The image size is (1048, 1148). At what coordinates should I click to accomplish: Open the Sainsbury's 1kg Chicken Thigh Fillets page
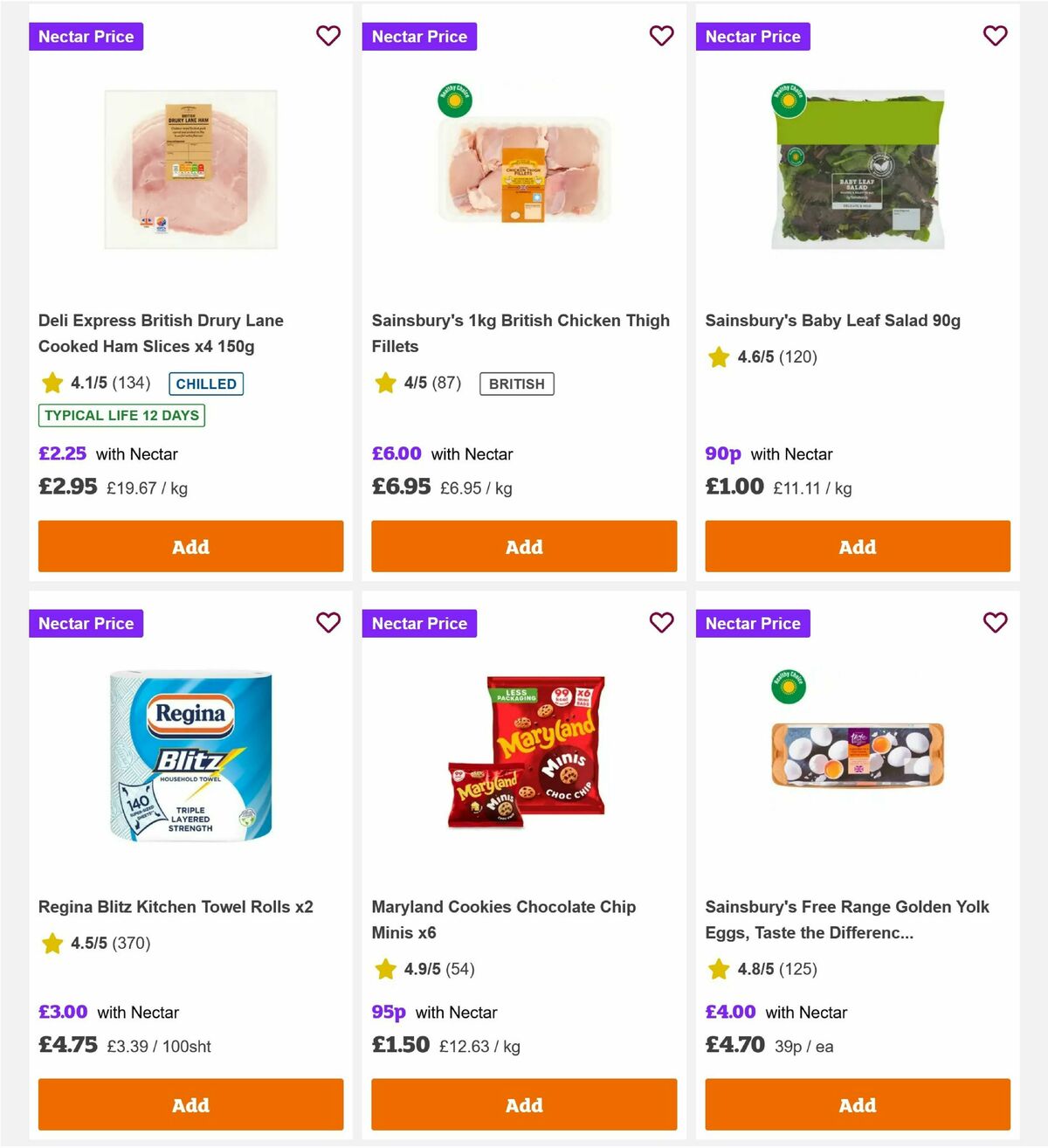click(521, 333)
